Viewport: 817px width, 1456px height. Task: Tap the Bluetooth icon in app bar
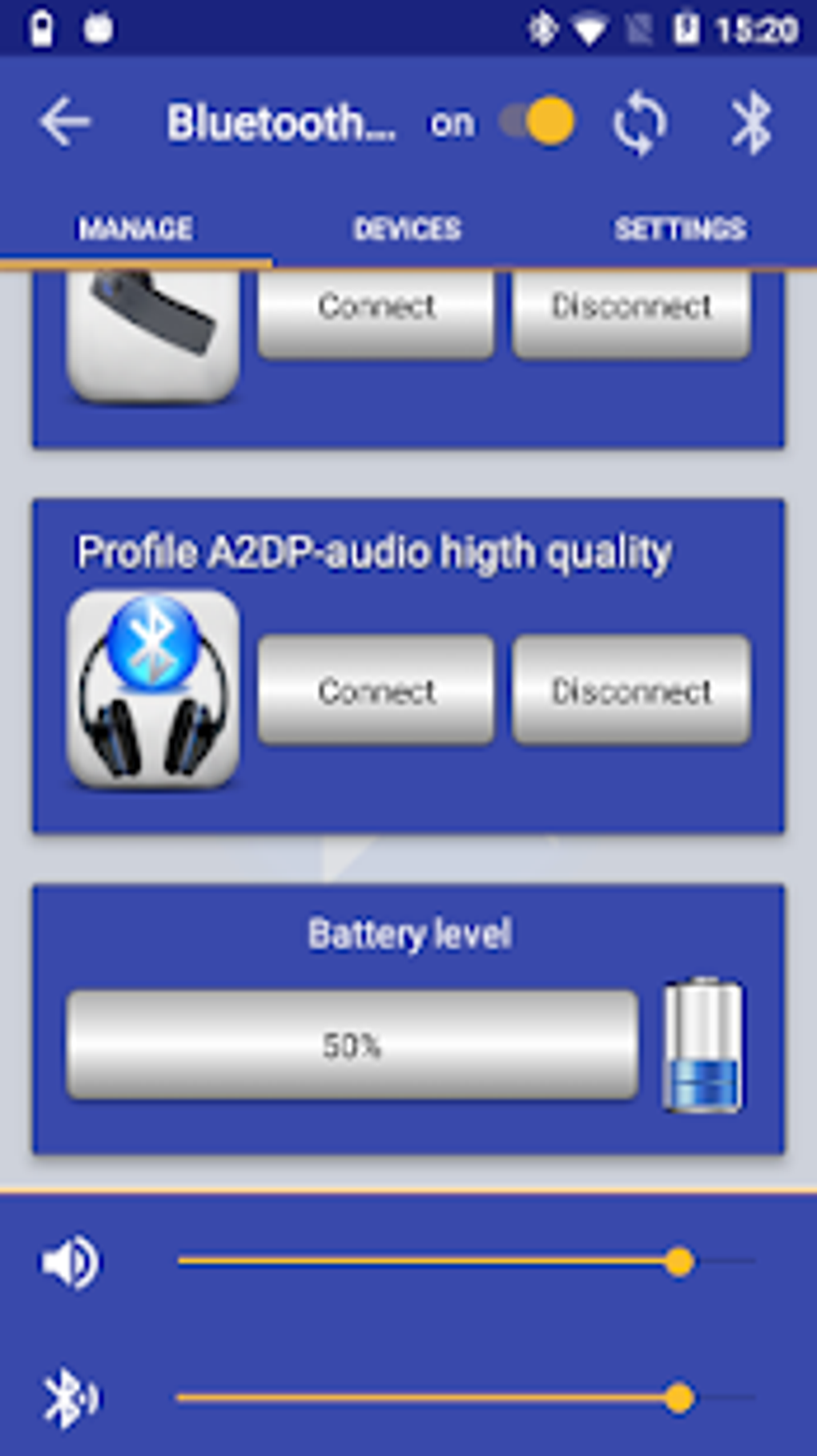[751, 123]
